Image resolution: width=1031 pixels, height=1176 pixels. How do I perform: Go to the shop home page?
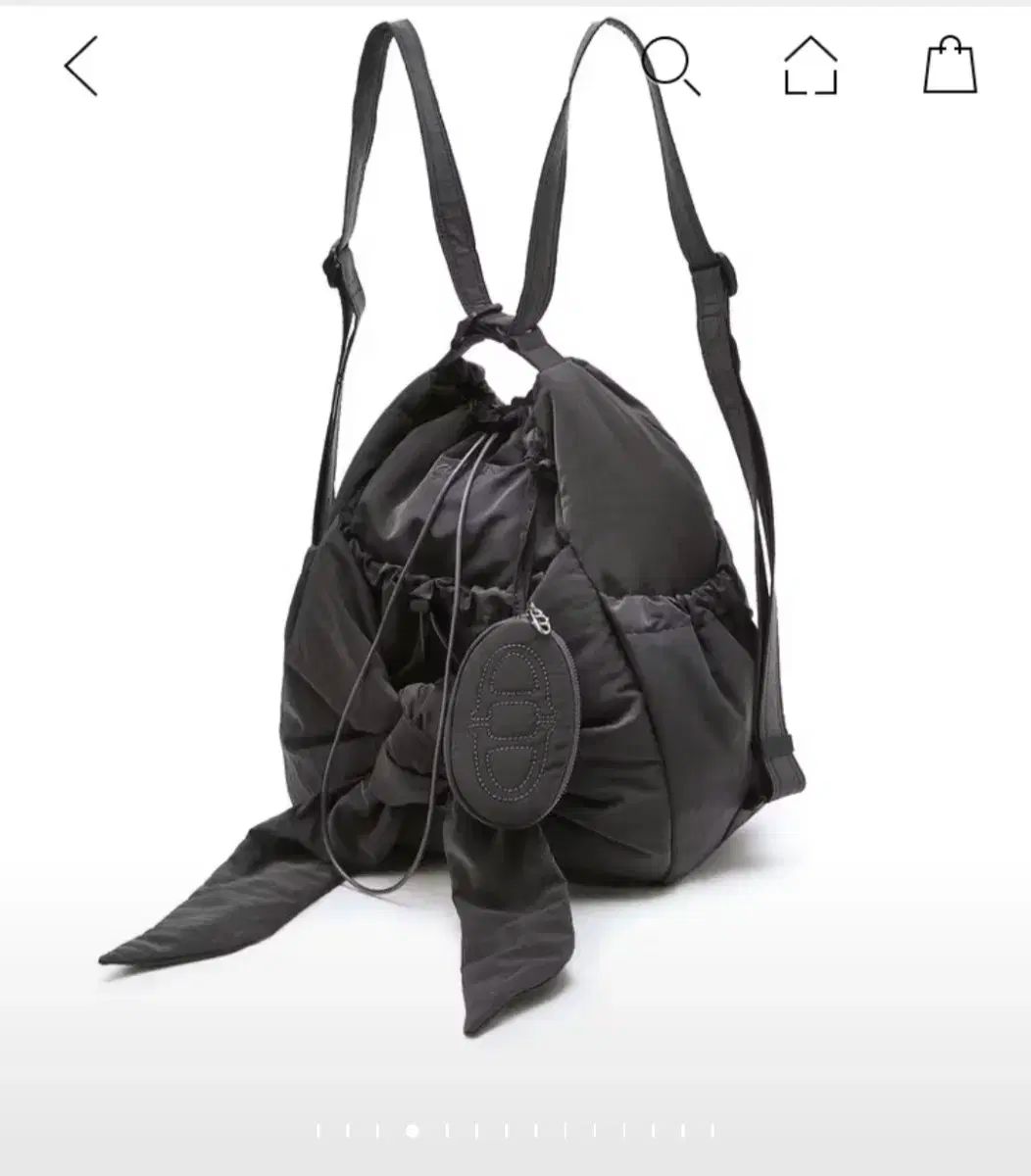(x=810, y=66)
